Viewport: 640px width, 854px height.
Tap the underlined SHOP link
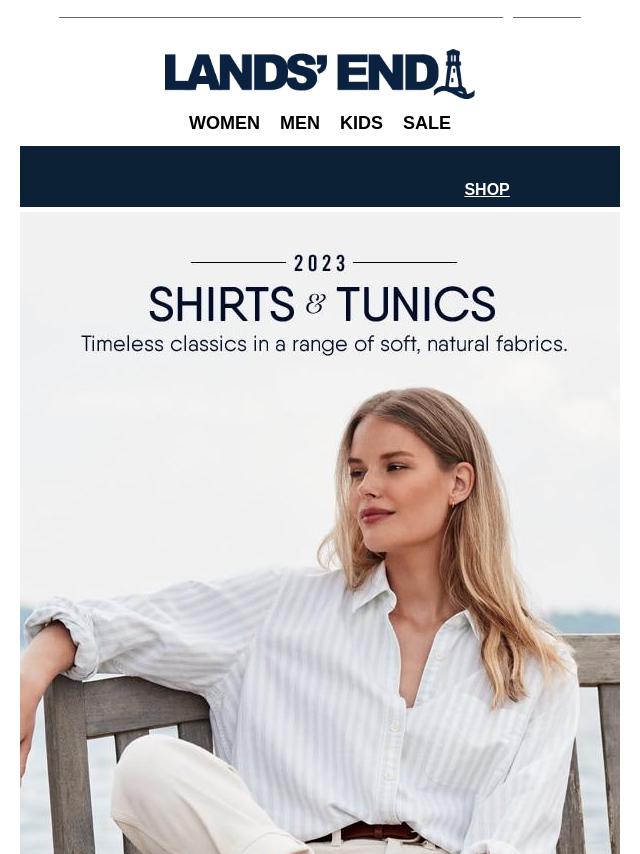point(487,189)
